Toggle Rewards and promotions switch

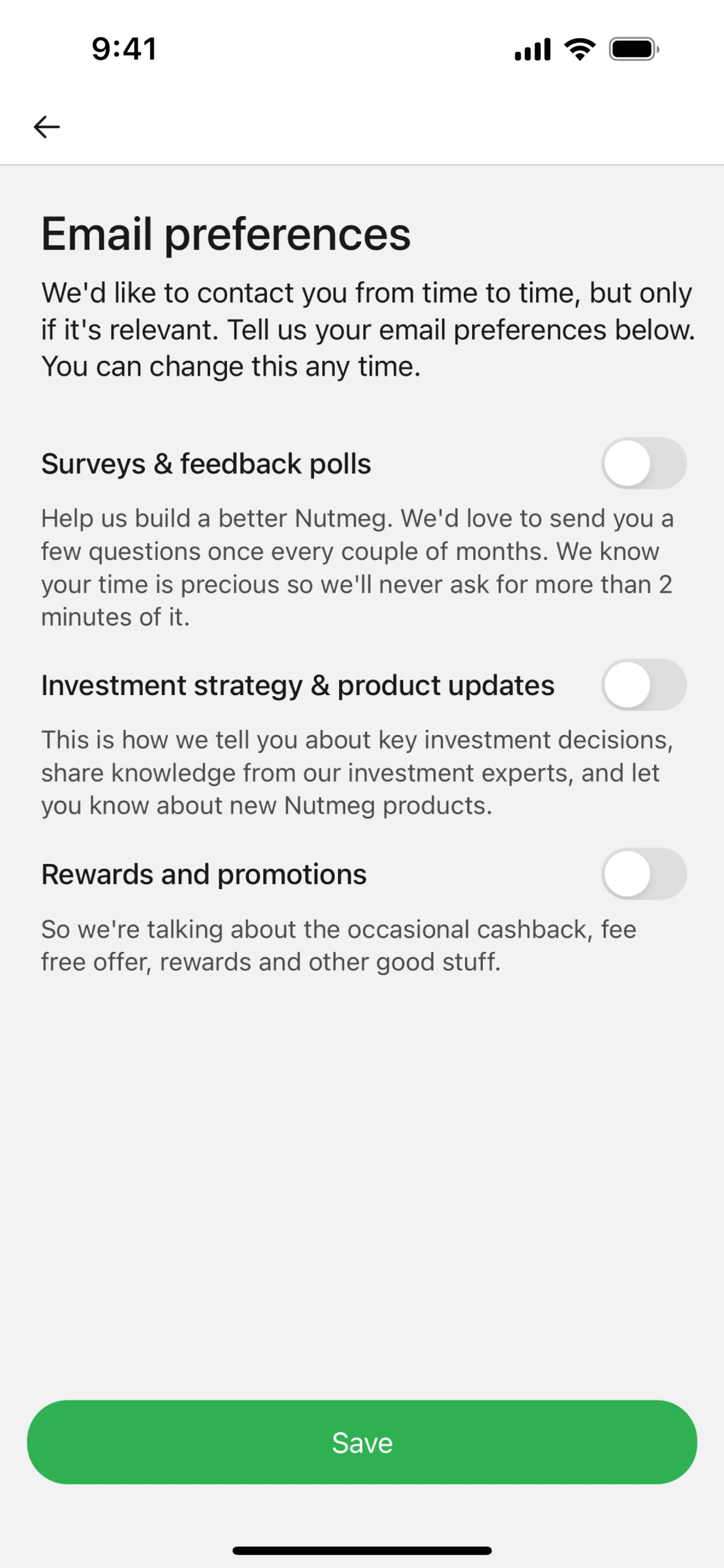coord(644,874)
